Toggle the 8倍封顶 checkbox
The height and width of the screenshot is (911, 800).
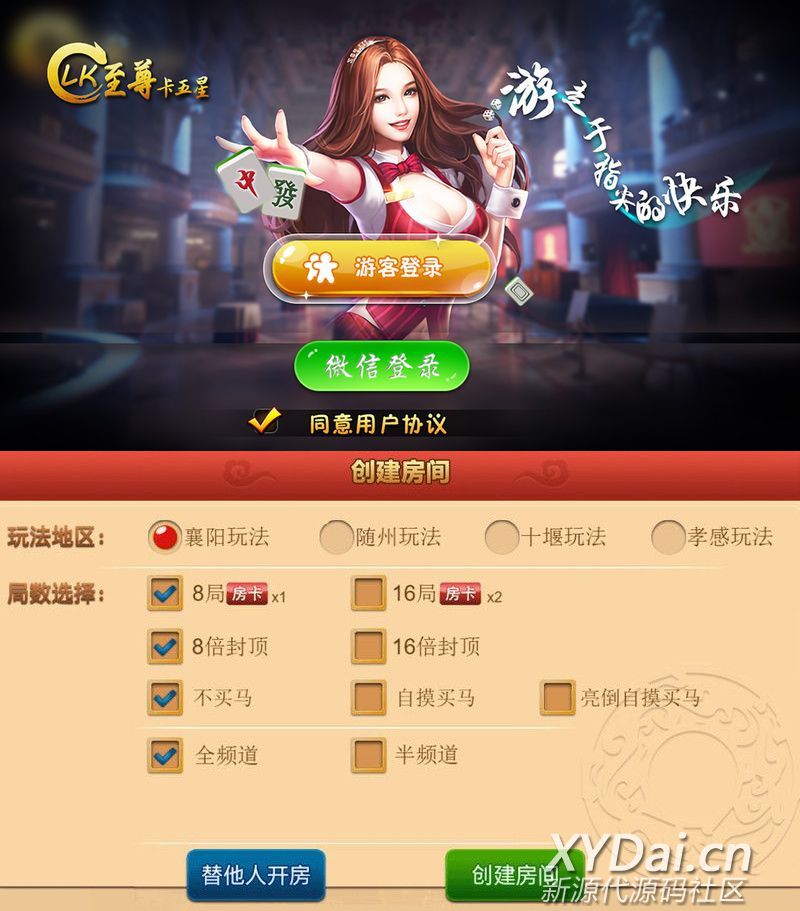tap(165, 646)
